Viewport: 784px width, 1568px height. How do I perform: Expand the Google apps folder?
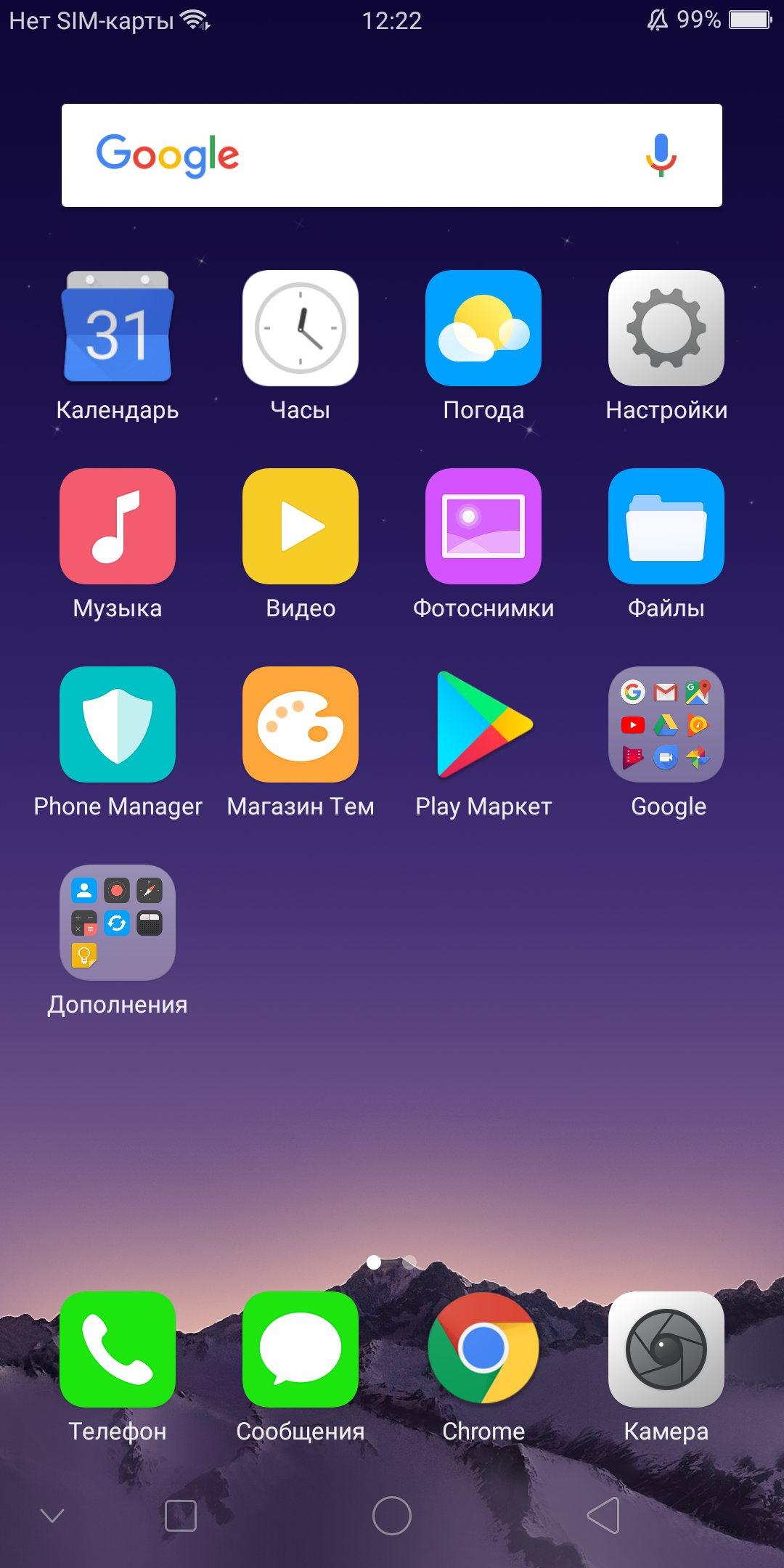tap(666, 724)
